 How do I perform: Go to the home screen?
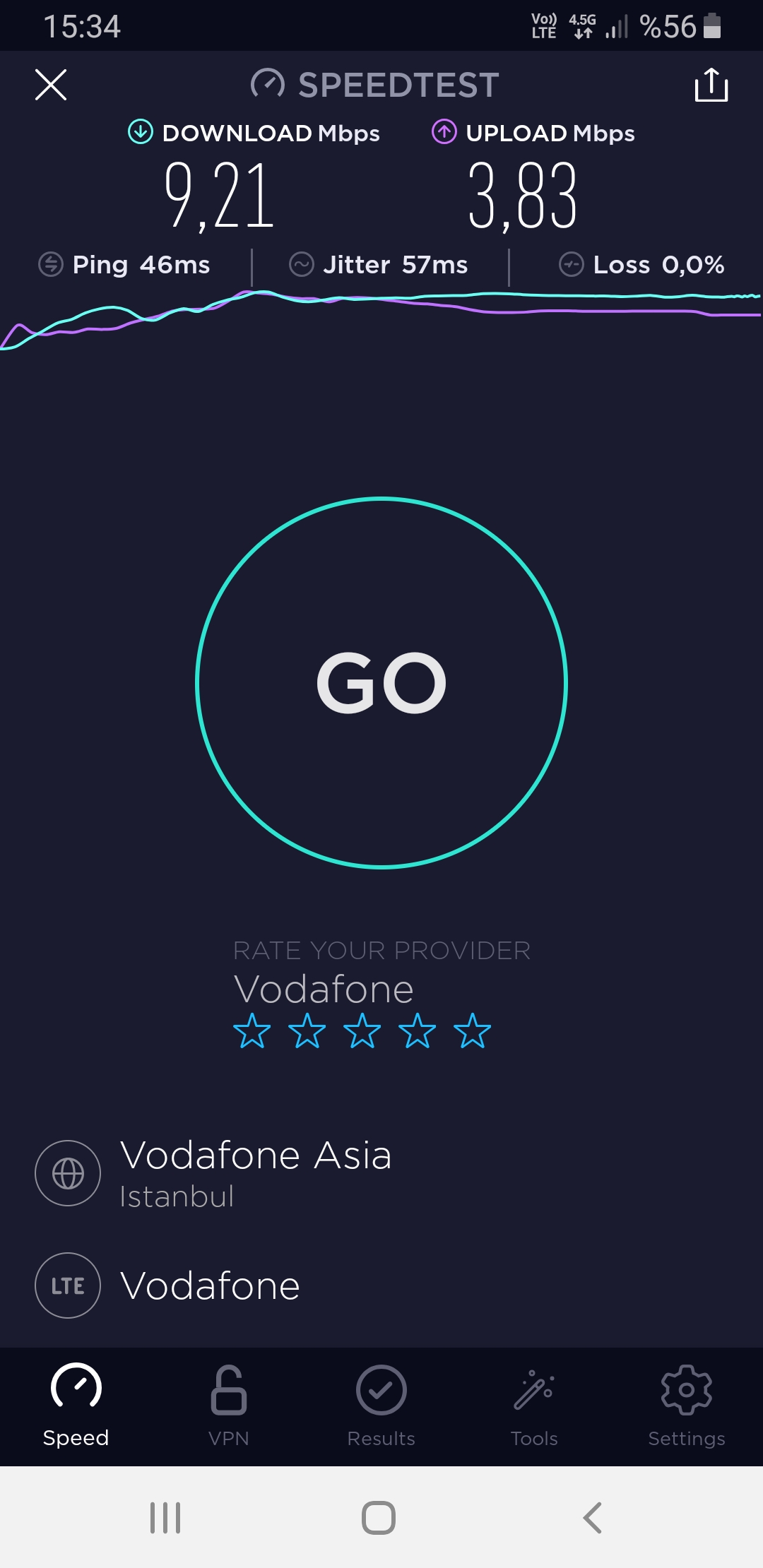tap(379, 1517)
